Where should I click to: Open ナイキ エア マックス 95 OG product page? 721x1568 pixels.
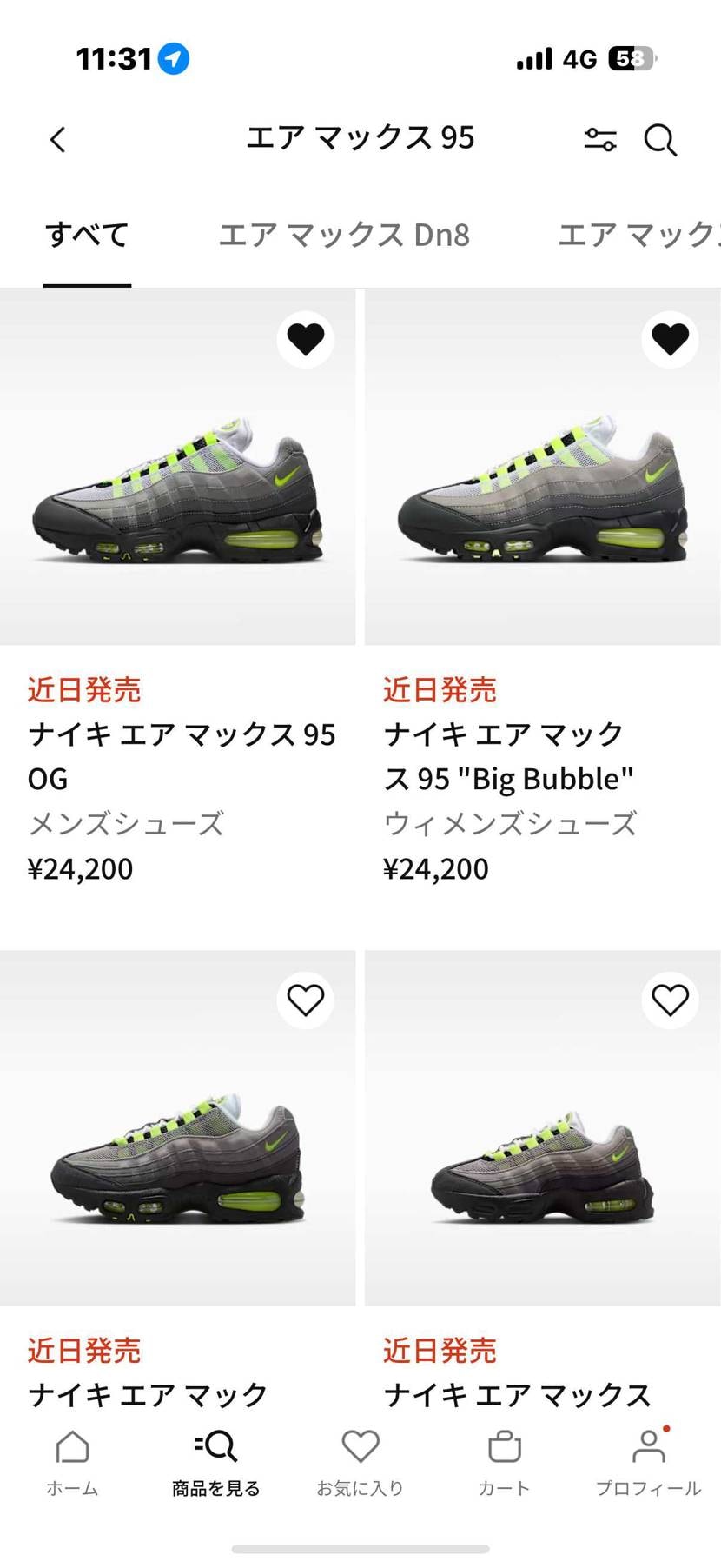click(x=180, y=755)
